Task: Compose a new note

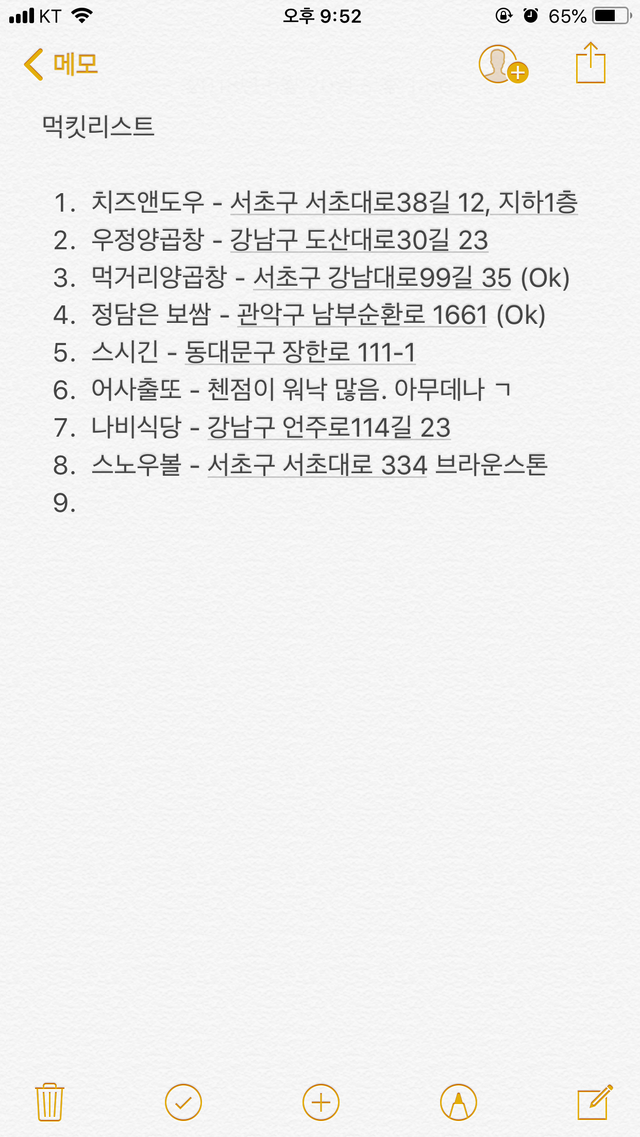Action: (595, 1102)
